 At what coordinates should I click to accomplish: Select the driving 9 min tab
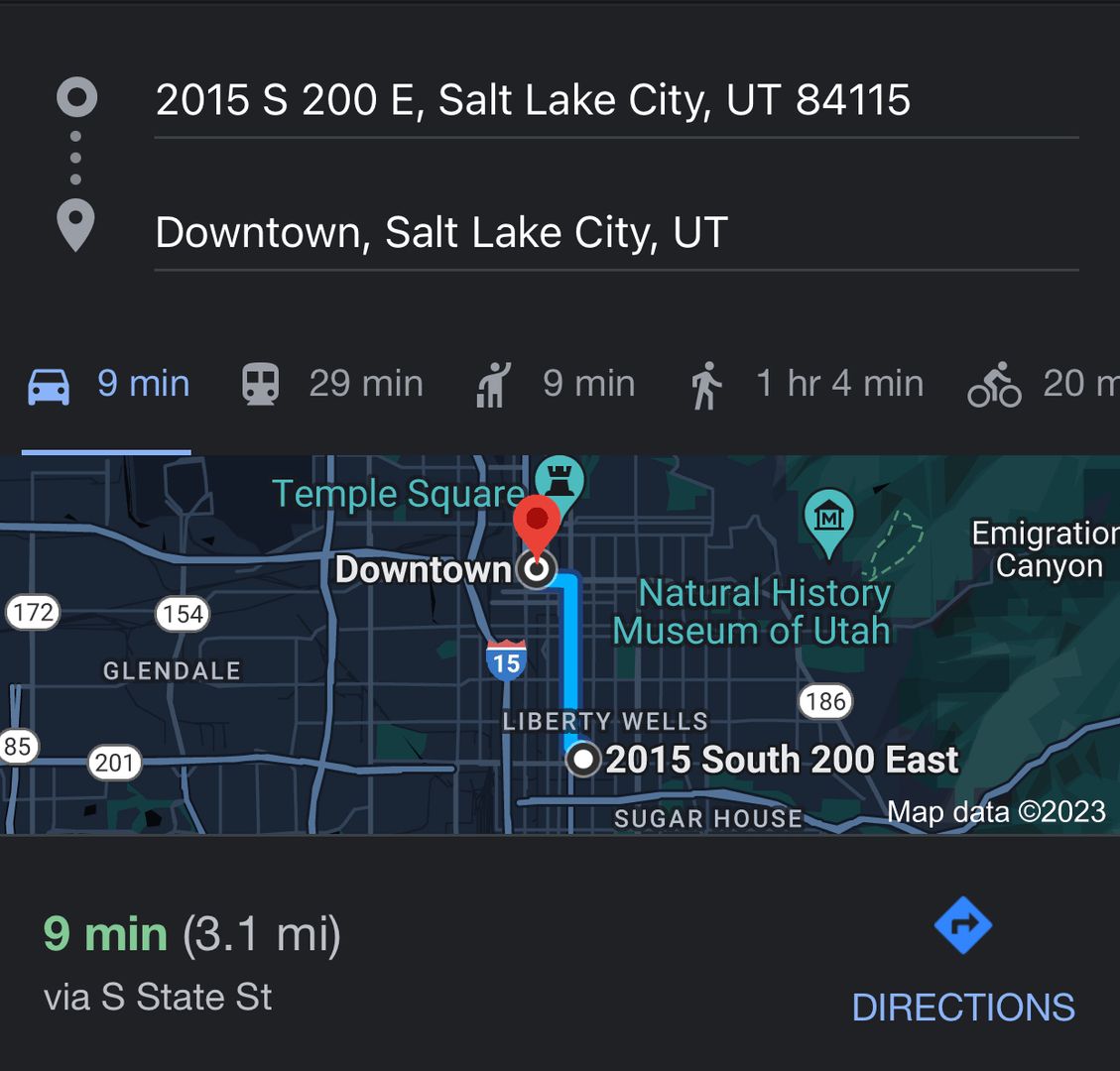click(109, 385)
